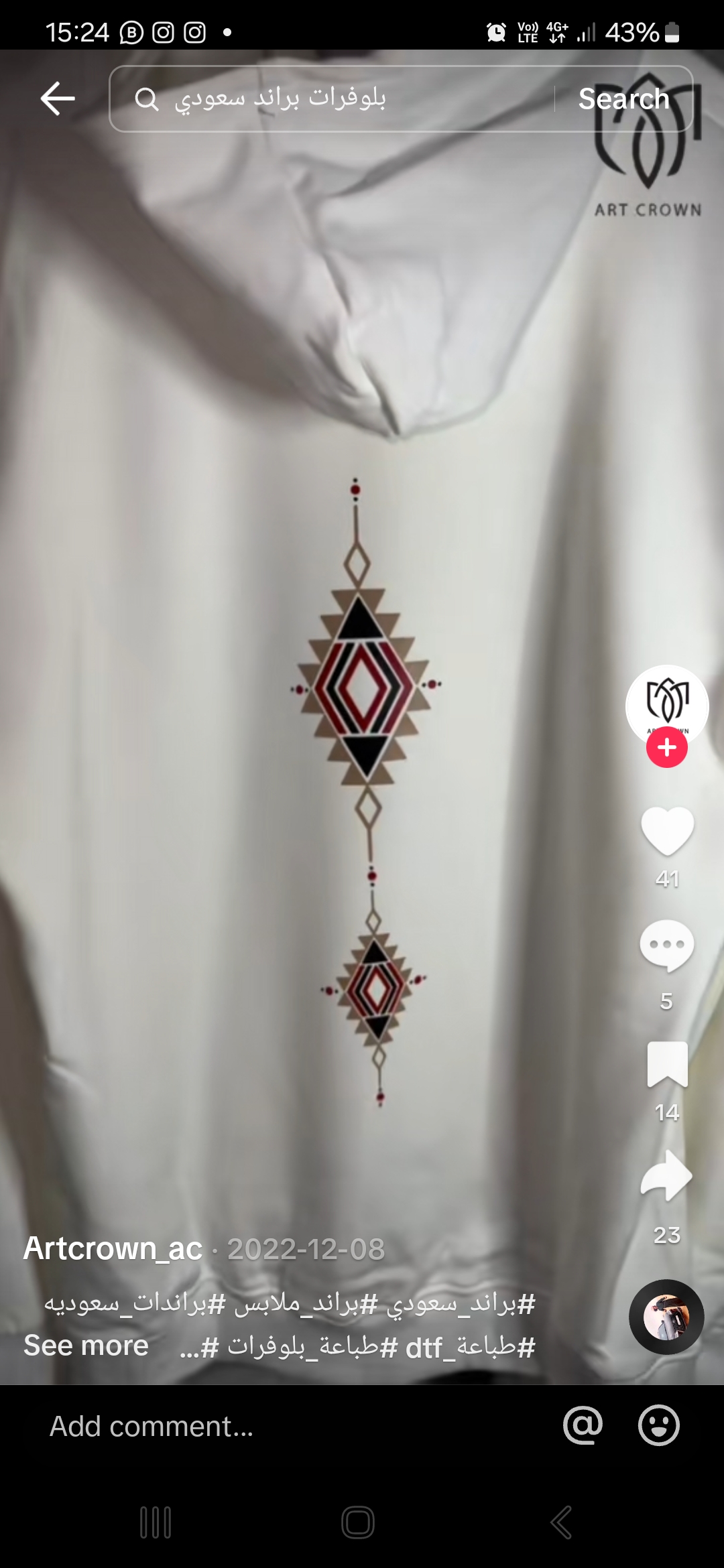
Task: Open system recent apps button
Action: pos(156,1522)
